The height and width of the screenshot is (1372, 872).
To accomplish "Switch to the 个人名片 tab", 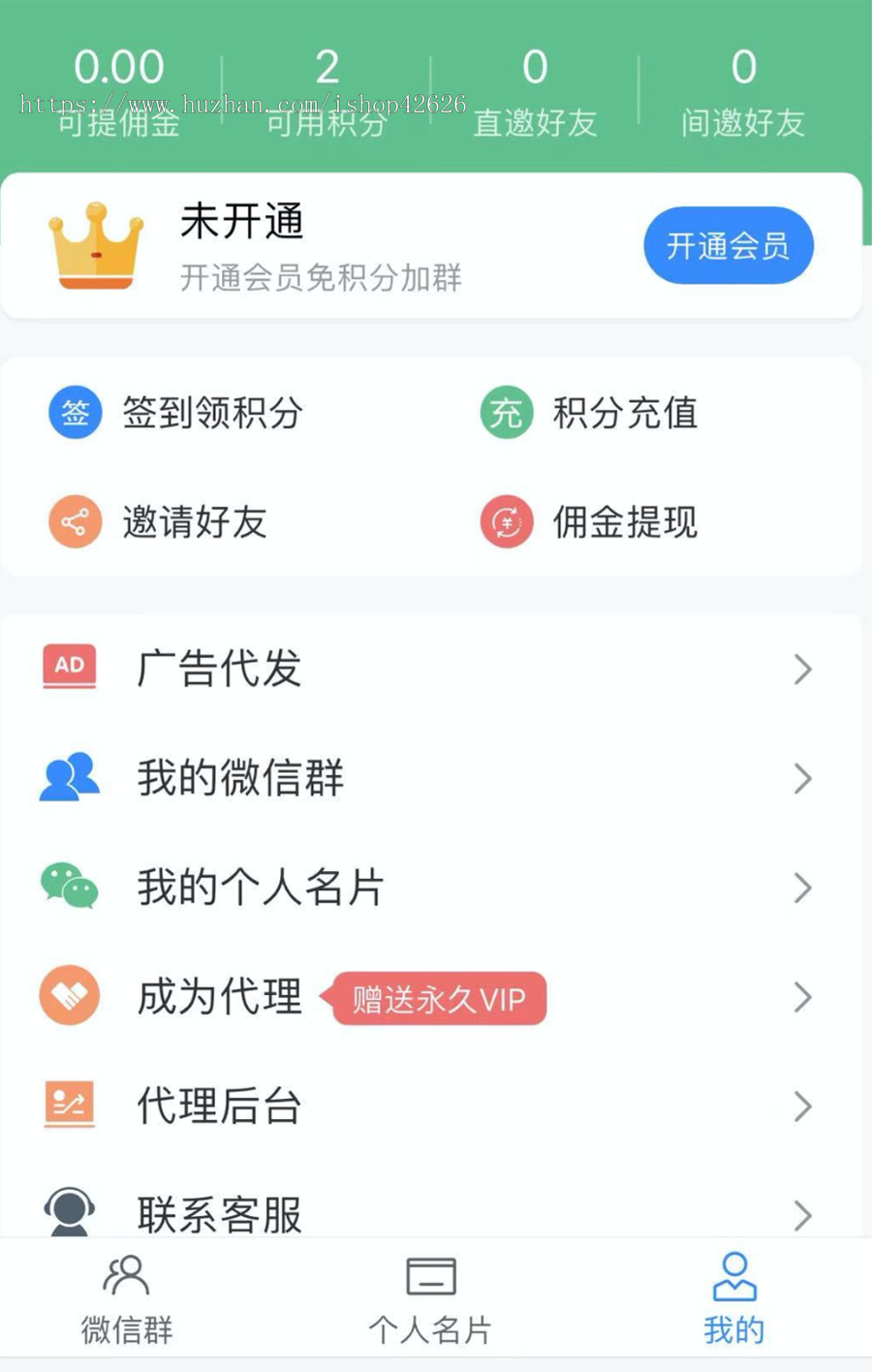I will coord(430,1298).
